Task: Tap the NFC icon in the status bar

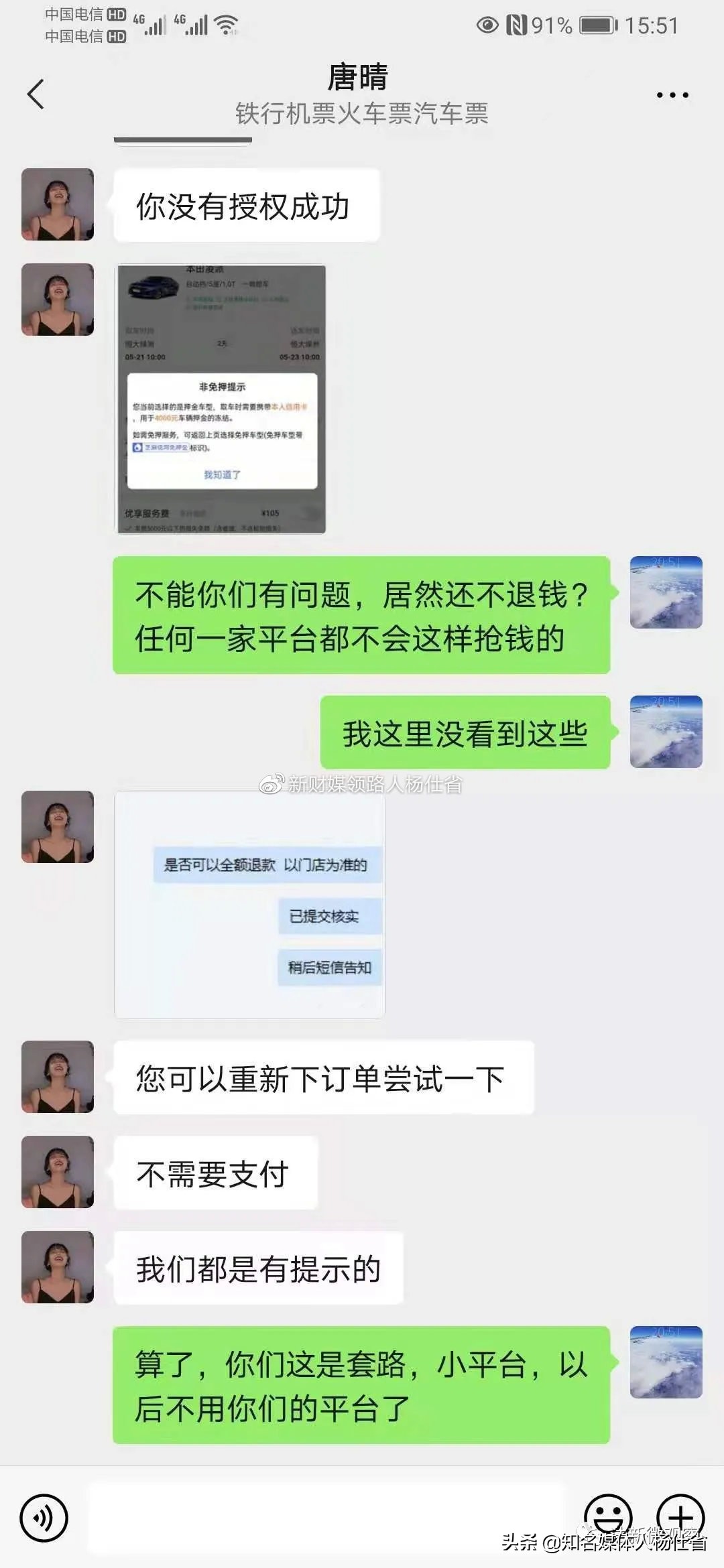Action: point(516,27)
